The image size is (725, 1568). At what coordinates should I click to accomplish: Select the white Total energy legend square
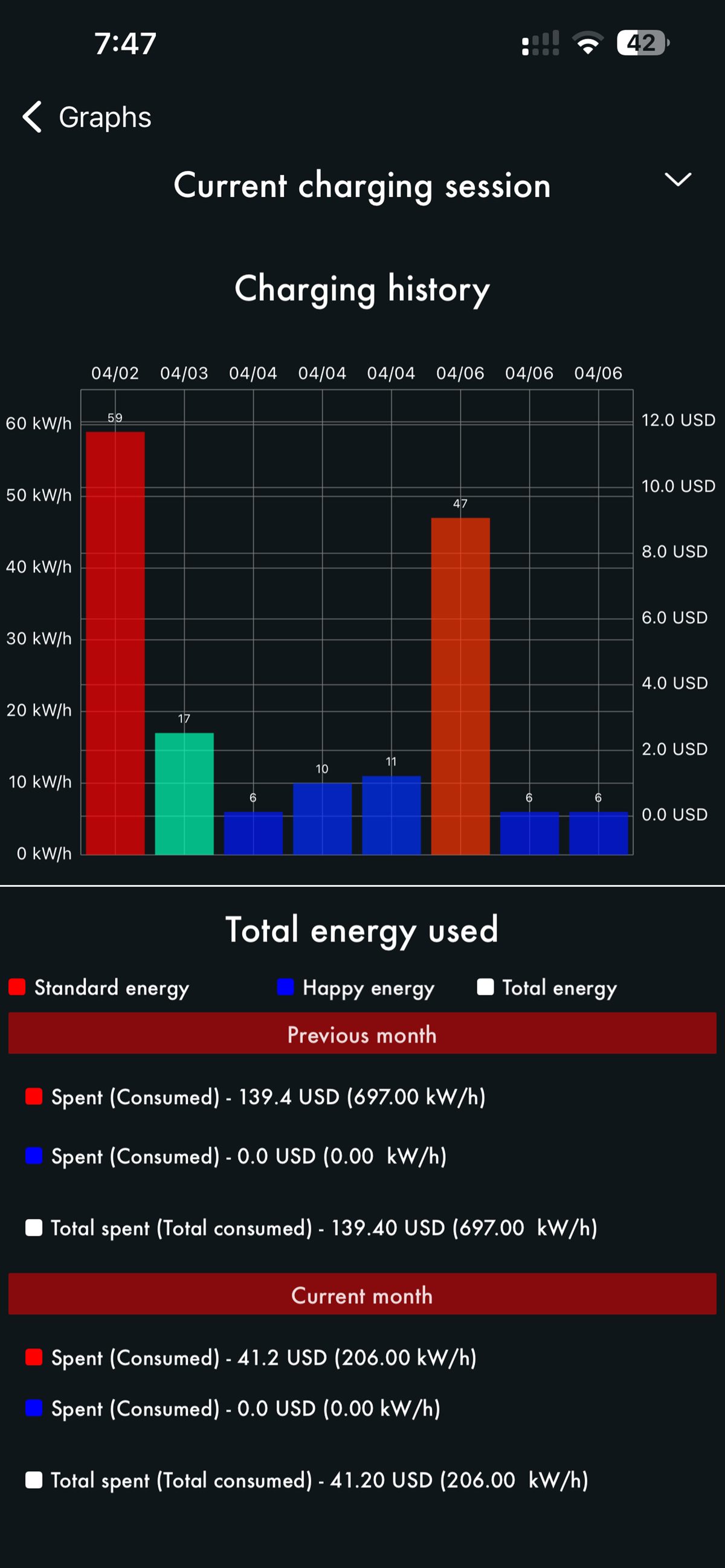point(485,987)
